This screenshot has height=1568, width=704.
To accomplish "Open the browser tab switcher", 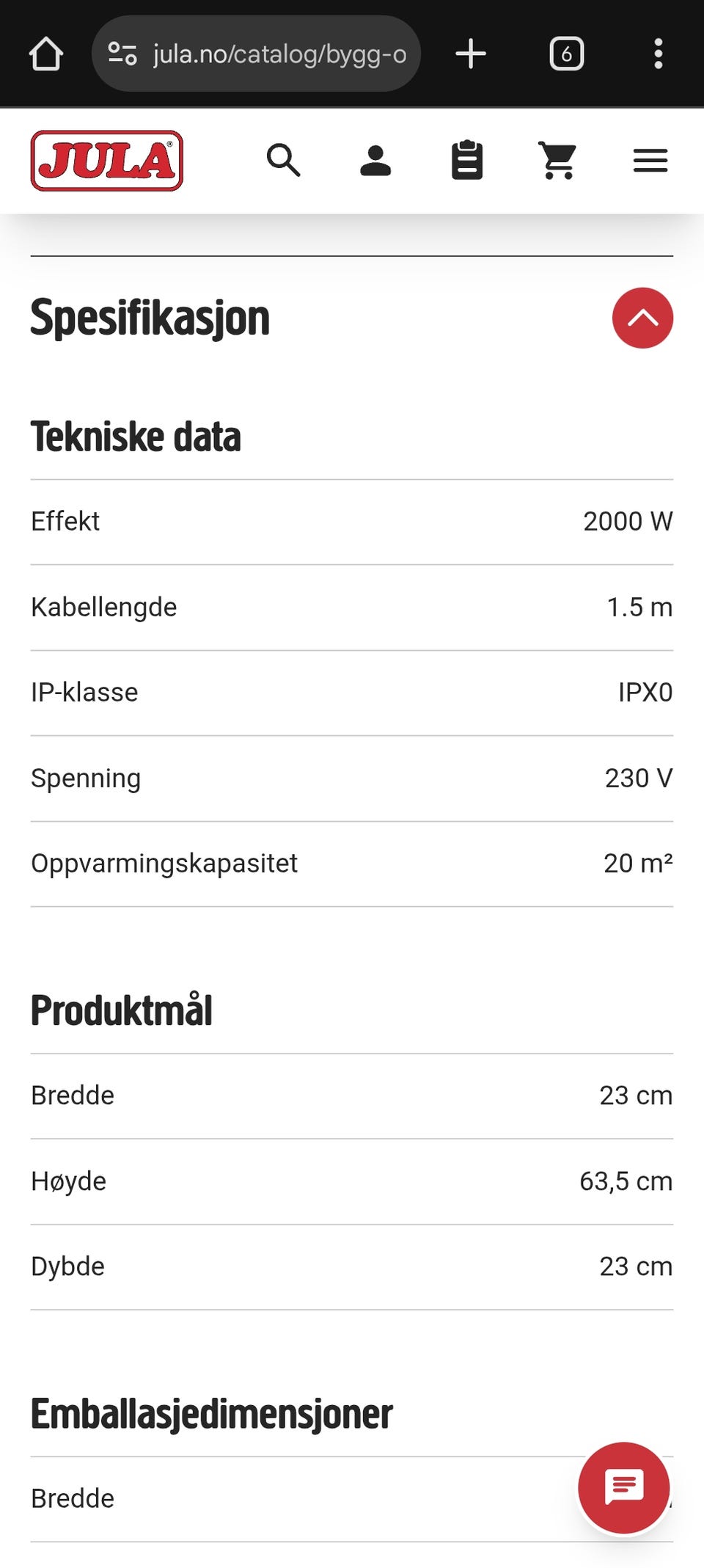I will click(565, 53).
